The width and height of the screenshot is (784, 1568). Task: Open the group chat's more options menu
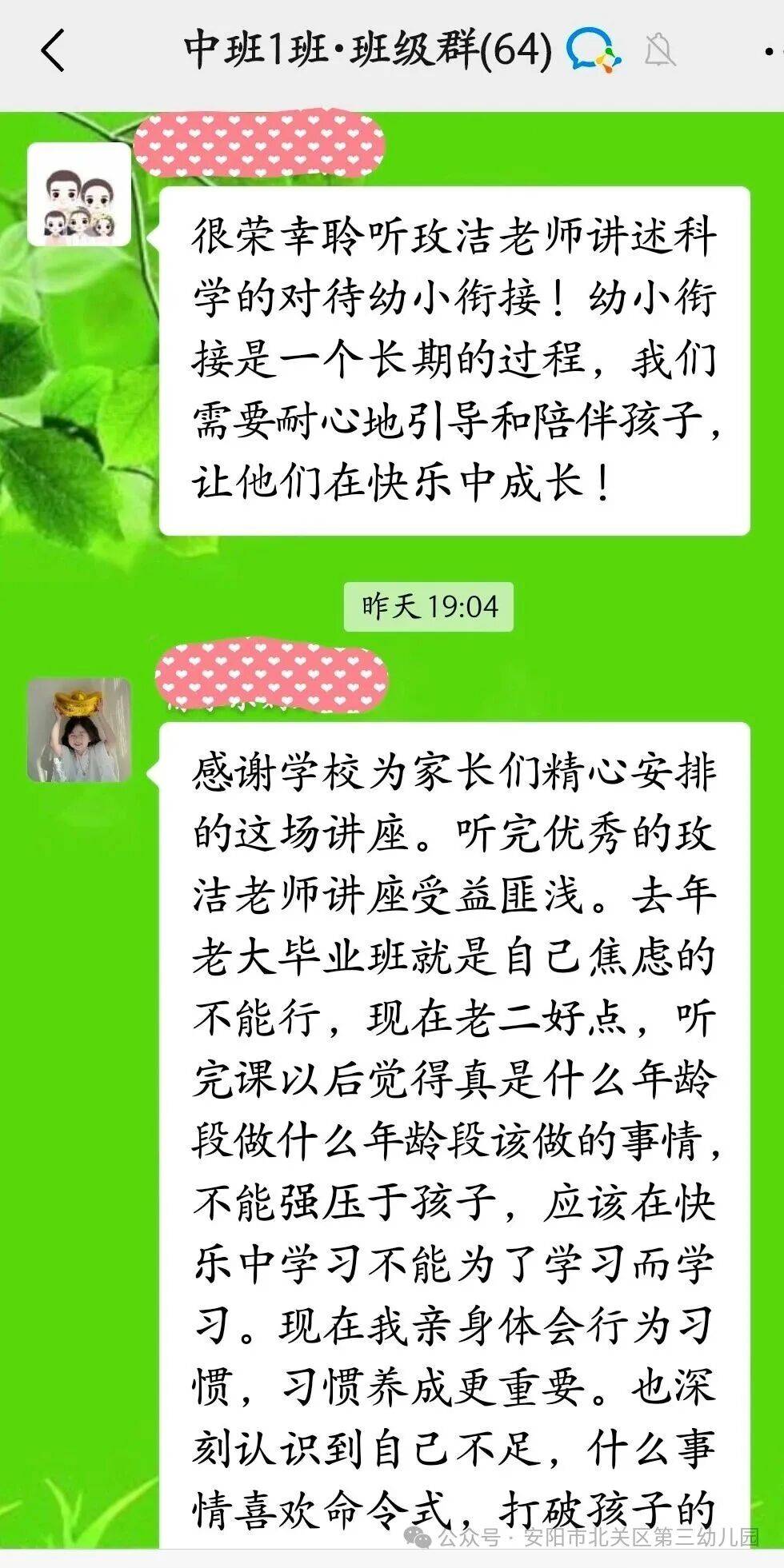tap(770, 50)
